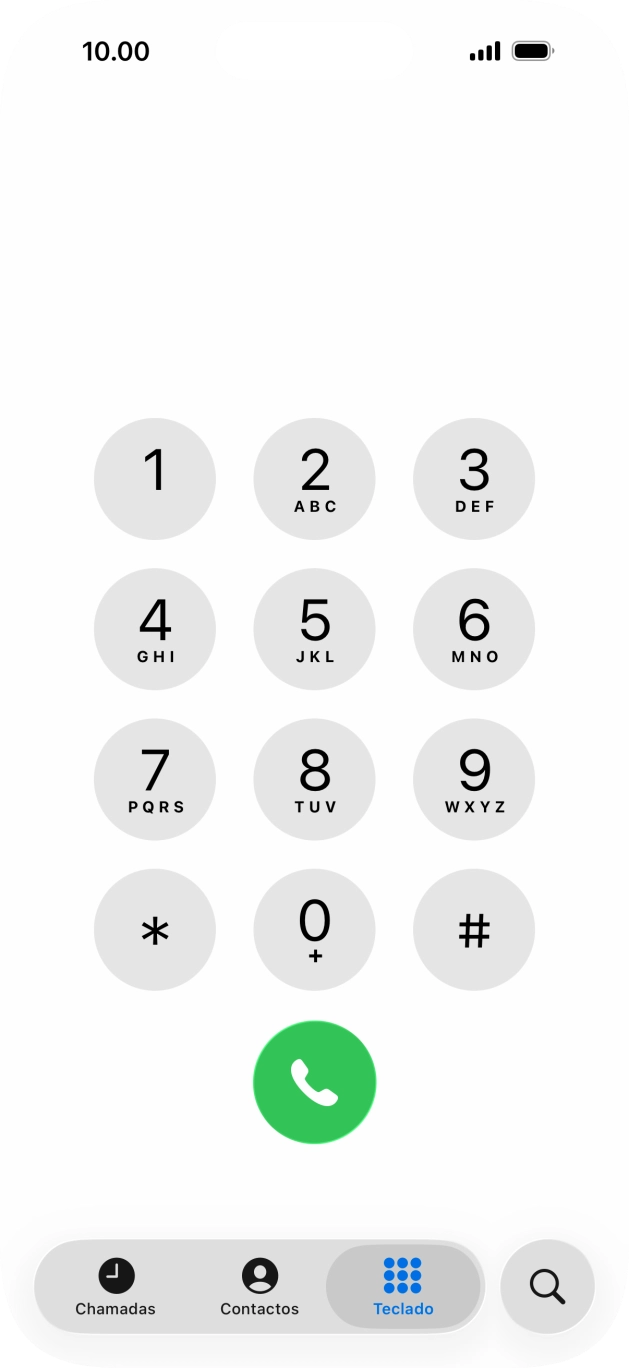Dial the 5 JKL key
This screenshot has width=629, height=1368.
[315, 629]
